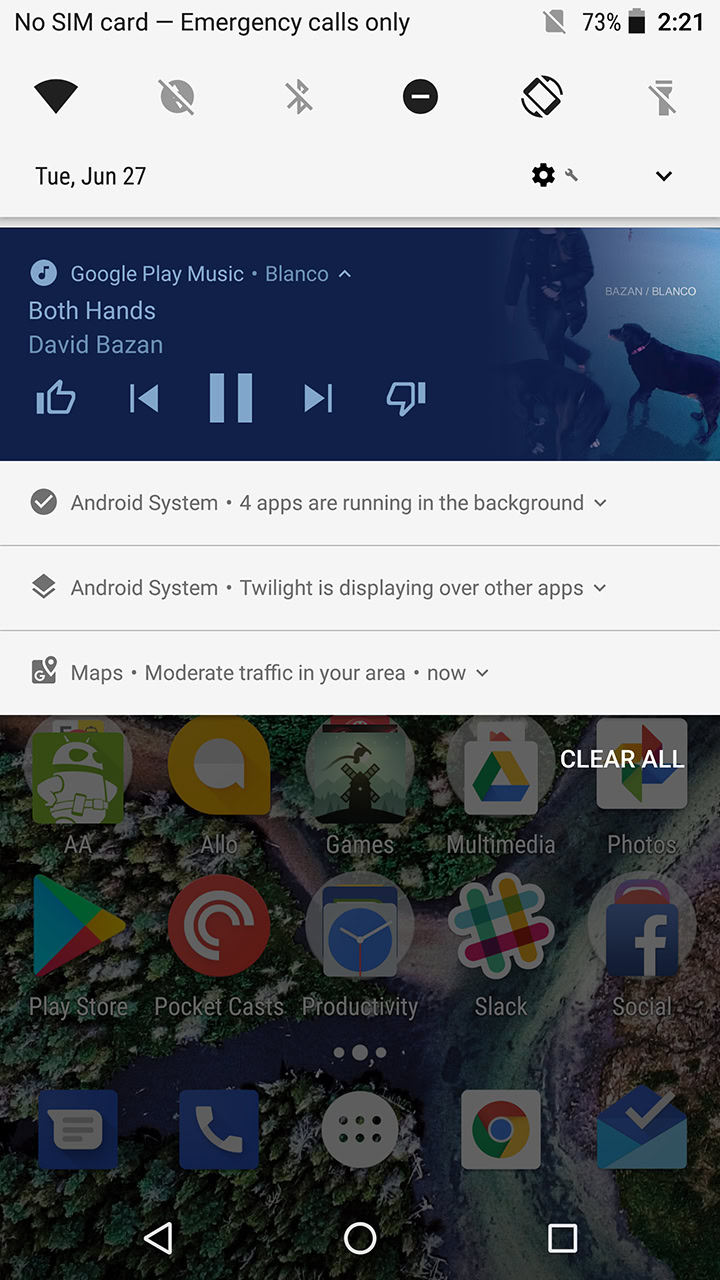Skip to previous track
The width and height of the screenshot is (720, 1280).
pos(144,399)
